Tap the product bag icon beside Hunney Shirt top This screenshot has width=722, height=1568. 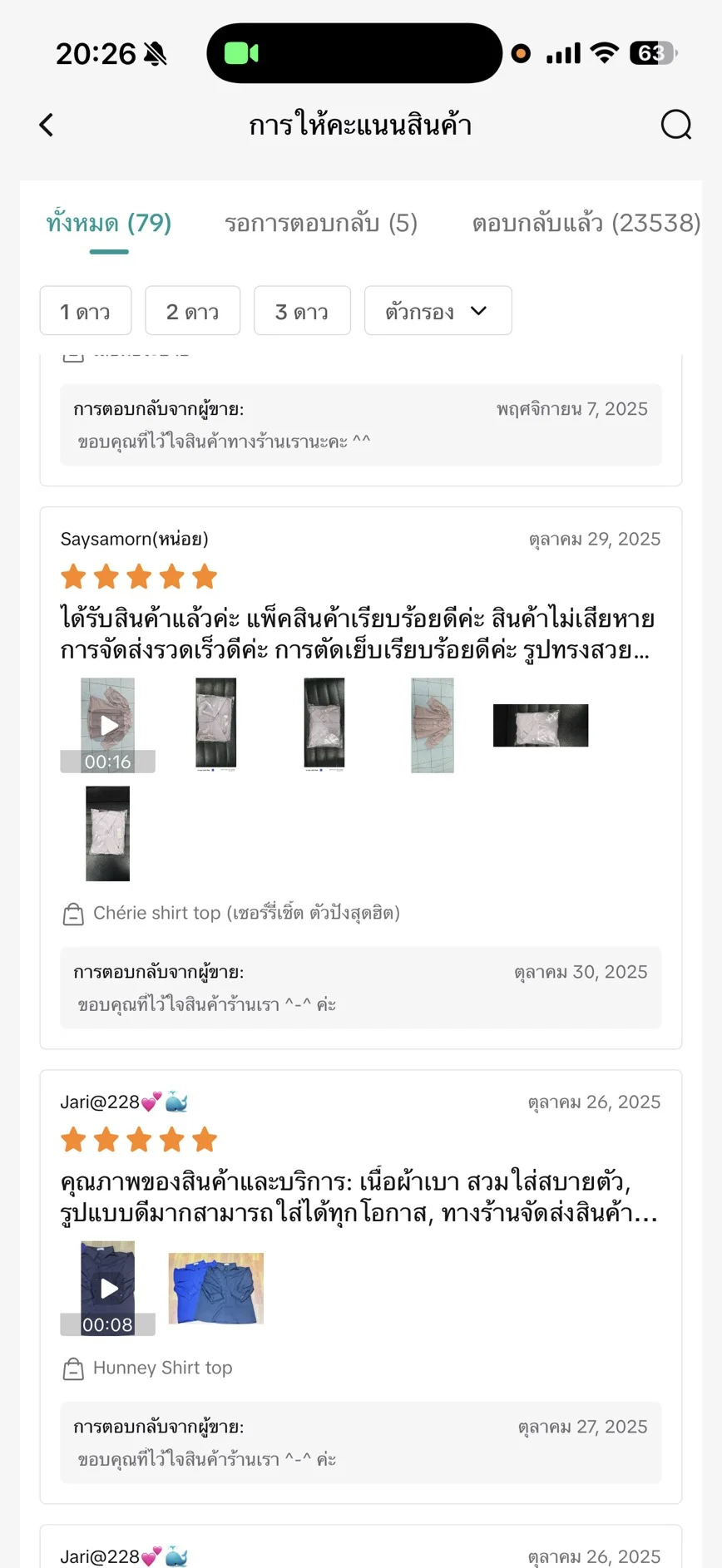click(x=74, y=1368)
